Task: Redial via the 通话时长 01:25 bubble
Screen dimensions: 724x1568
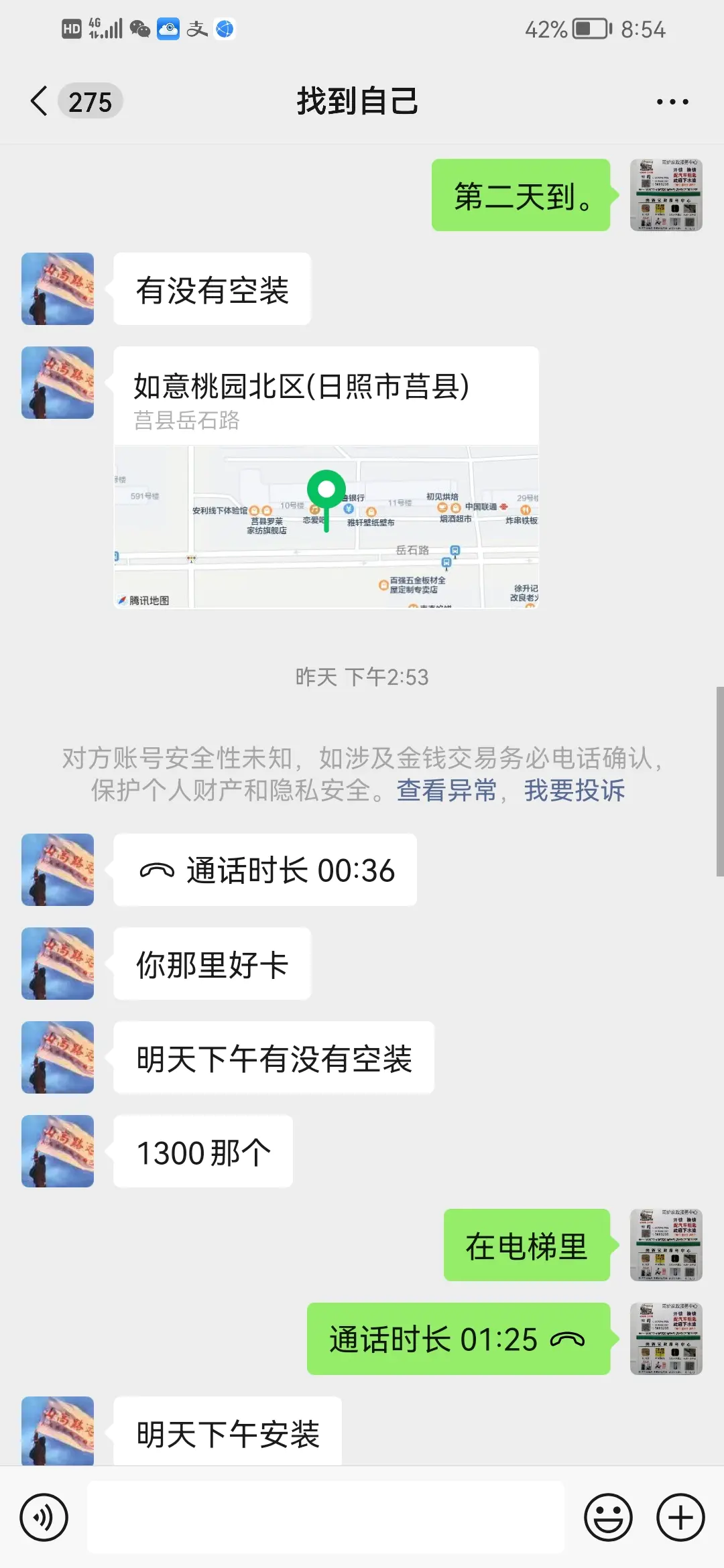Action: pyautogui.click(x=459, y=1340)
